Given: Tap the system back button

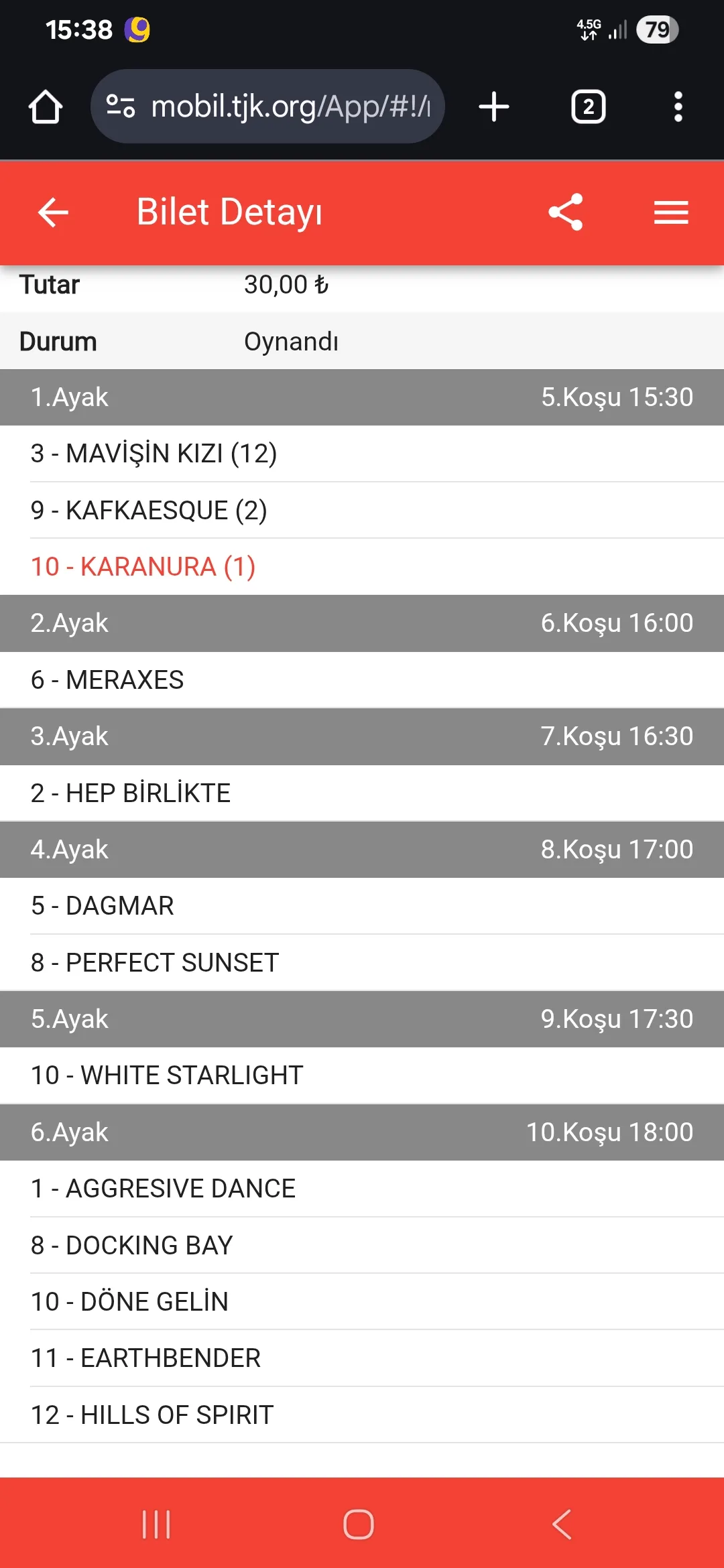Looking at the screenshot, I should (562, 1524).
